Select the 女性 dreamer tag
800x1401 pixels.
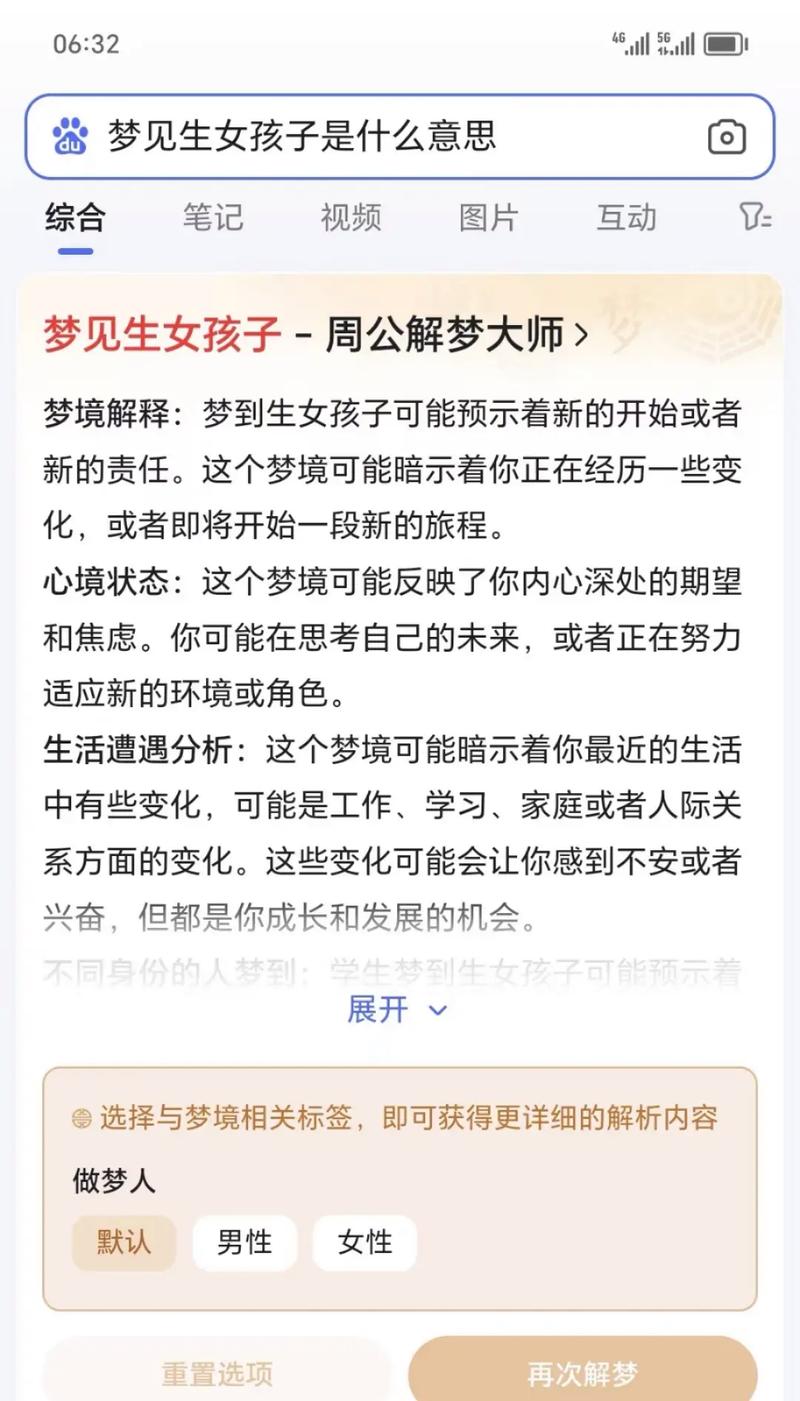pos(364,1242)
